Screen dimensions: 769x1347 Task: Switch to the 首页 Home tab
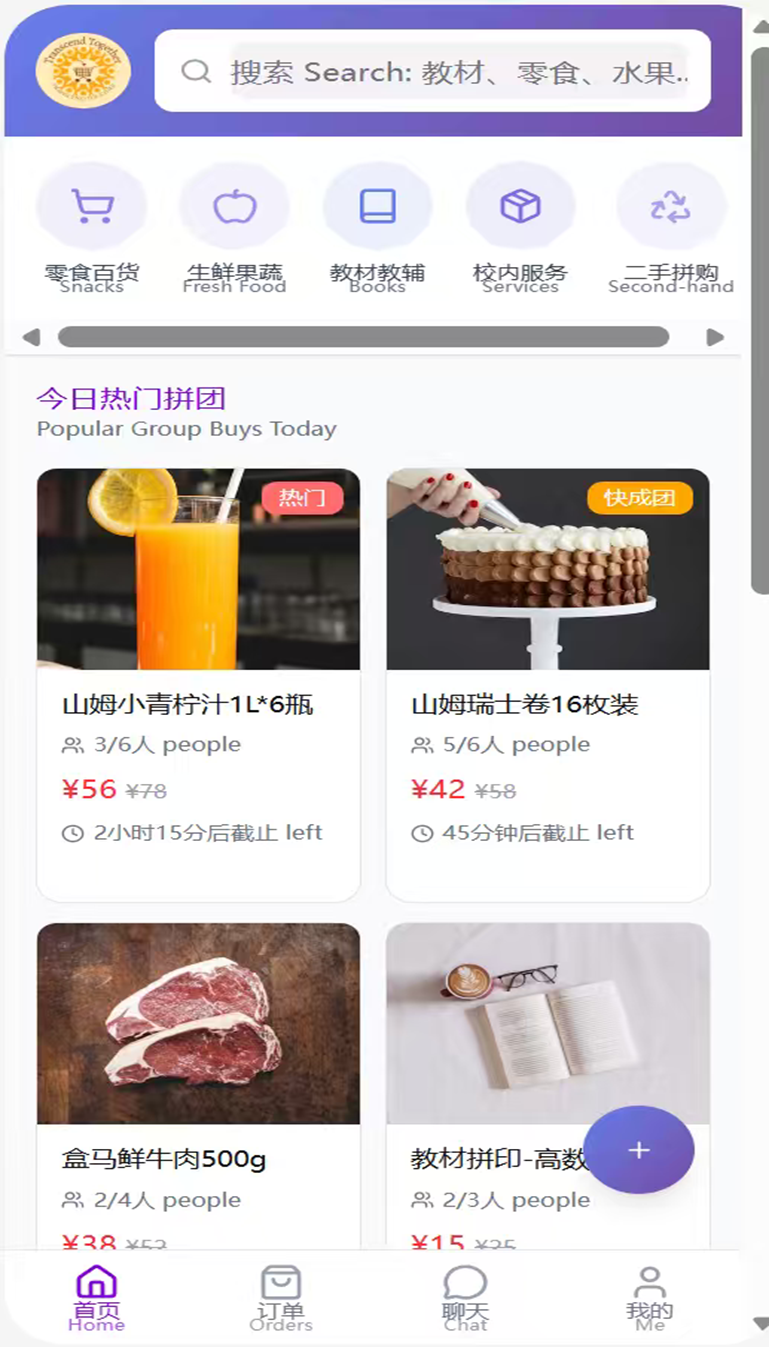97,1295
